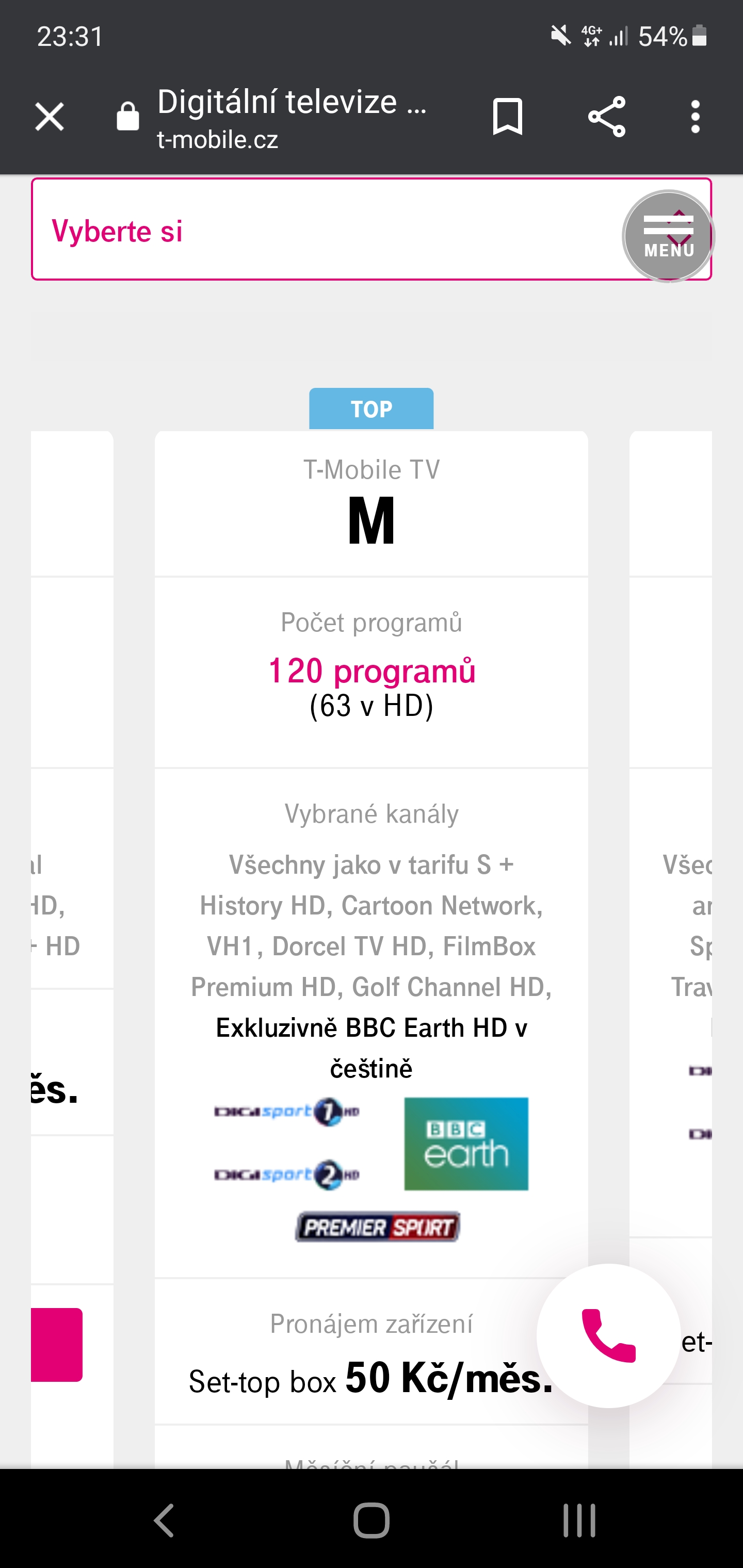Bookmark this T-Mobile page
The image size is (743, 1568).
coord(507,116)
